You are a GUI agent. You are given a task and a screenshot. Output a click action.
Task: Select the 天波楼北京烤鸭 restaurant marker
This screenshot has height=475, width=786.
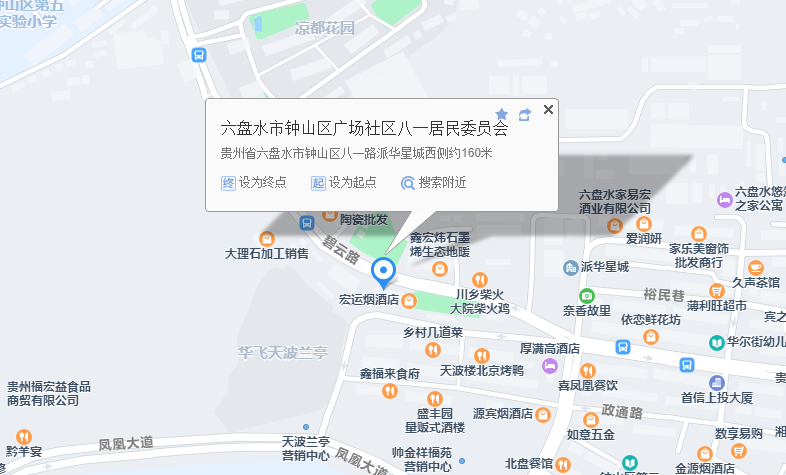(481, 354)
